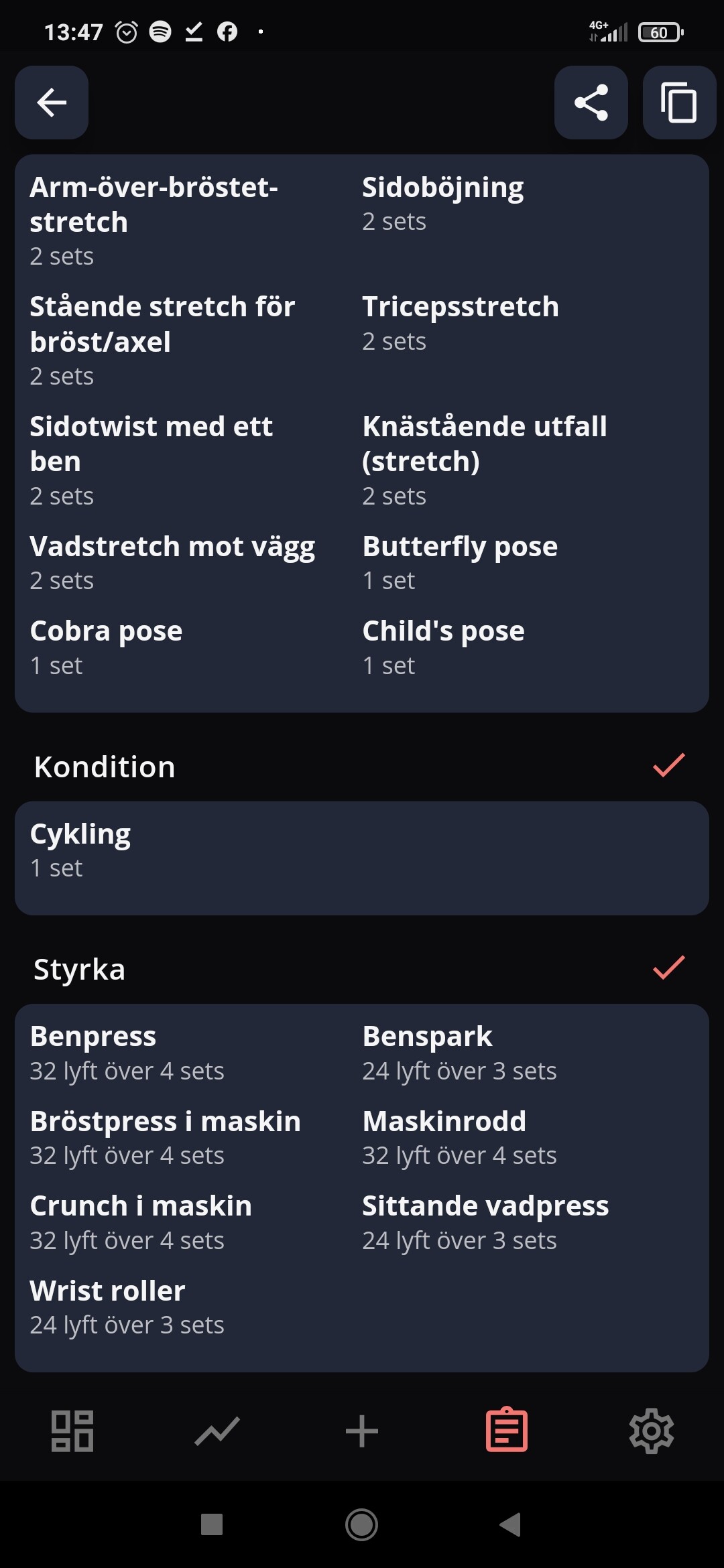This screenshot has width=724, height=1568.
Task: Open settings gear tab
Action: pyautogui.click(x=652, y=1431)
